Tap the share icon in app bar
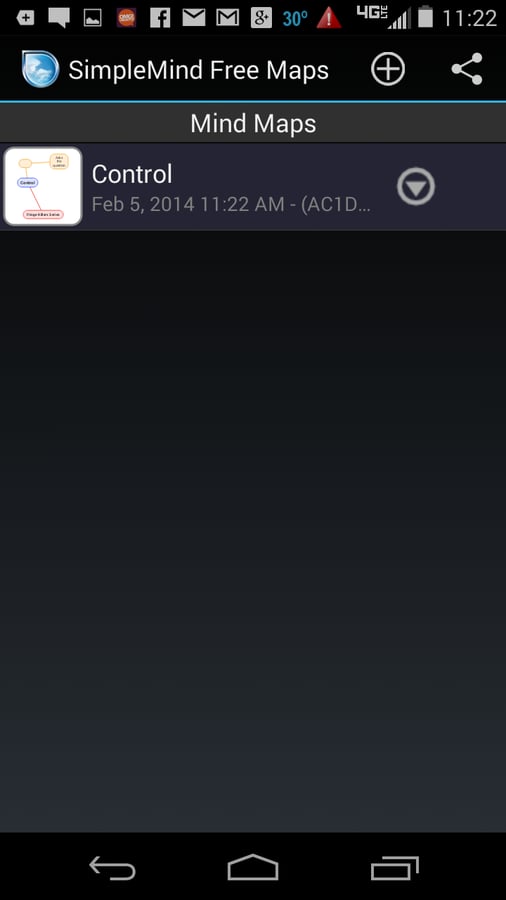The image size is (506, 900). (x=467, y=69)
